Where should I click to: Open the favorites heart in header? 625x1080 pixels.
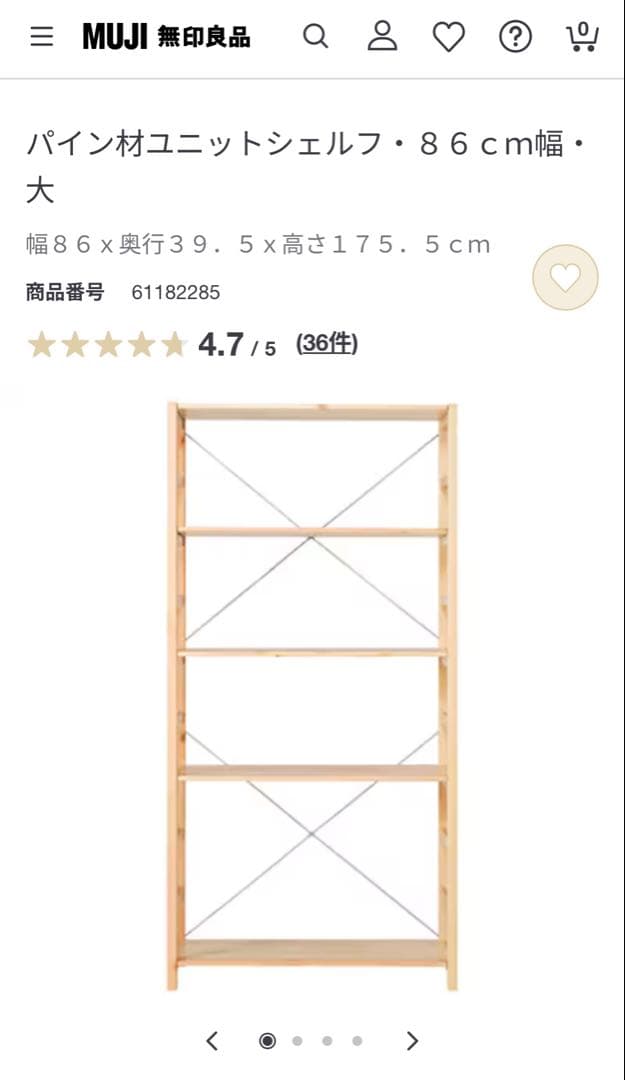point(448,38)
